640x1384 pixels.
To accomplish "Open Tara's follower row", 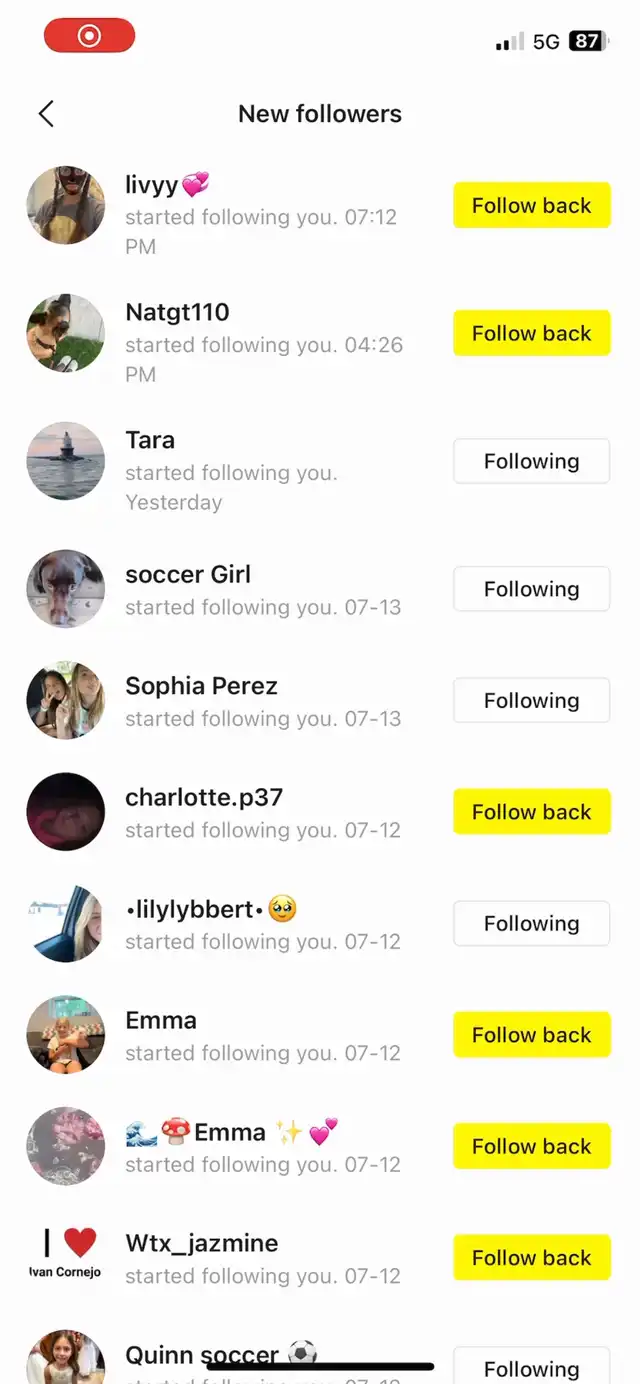I will (320, 470).
